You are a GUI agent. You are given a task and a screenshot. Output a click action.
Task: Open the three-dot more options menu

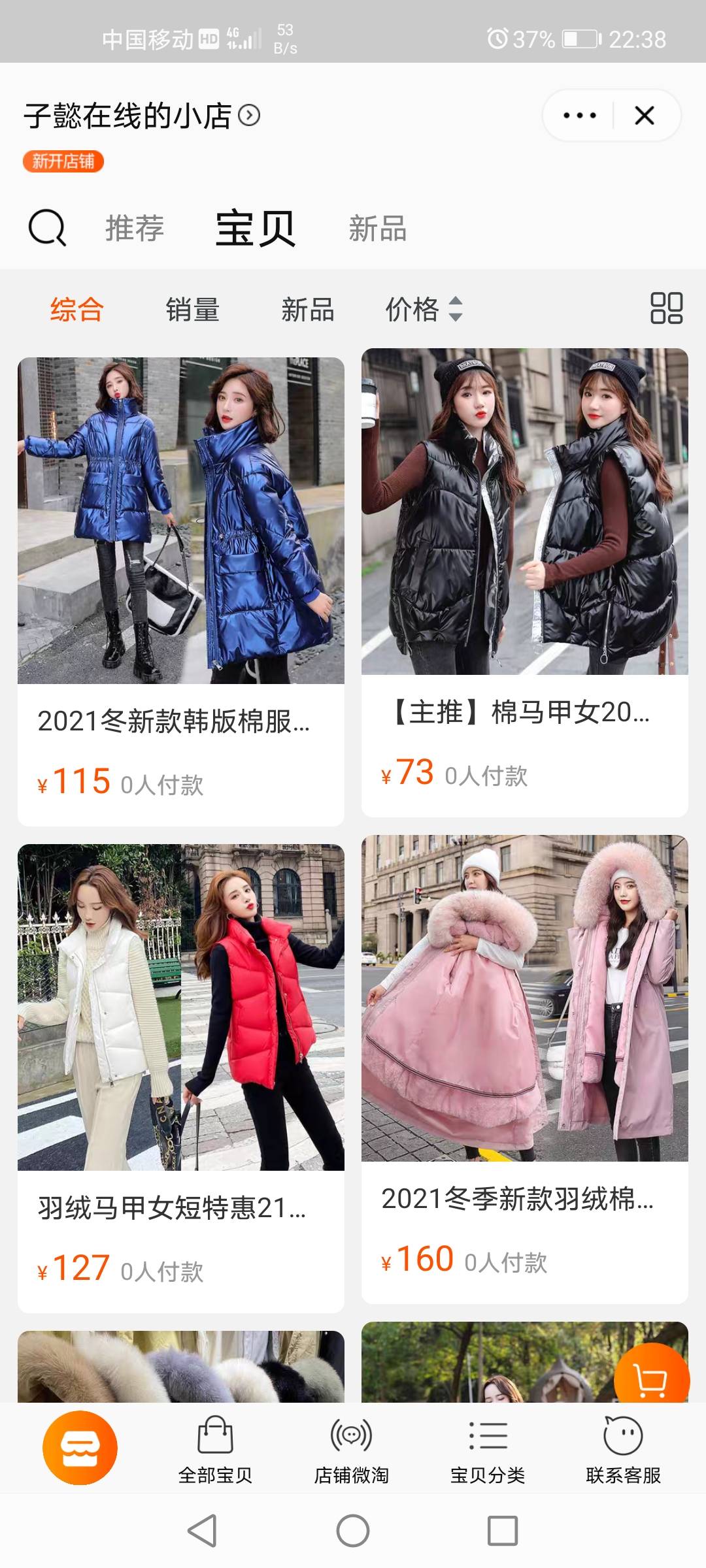tap(579, 116)
